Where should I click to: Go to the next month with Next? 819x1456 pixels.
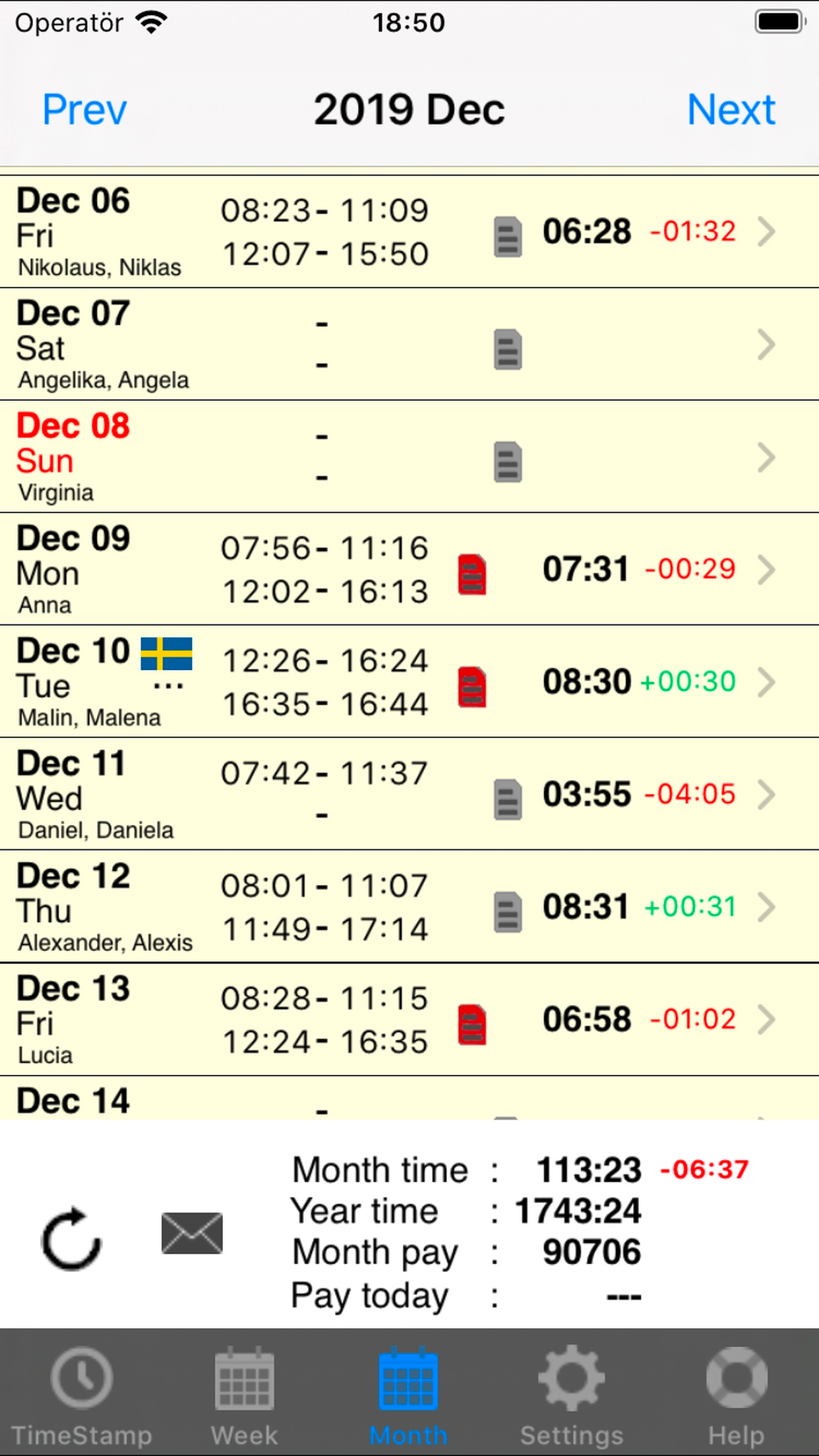[x=731, y=109]
